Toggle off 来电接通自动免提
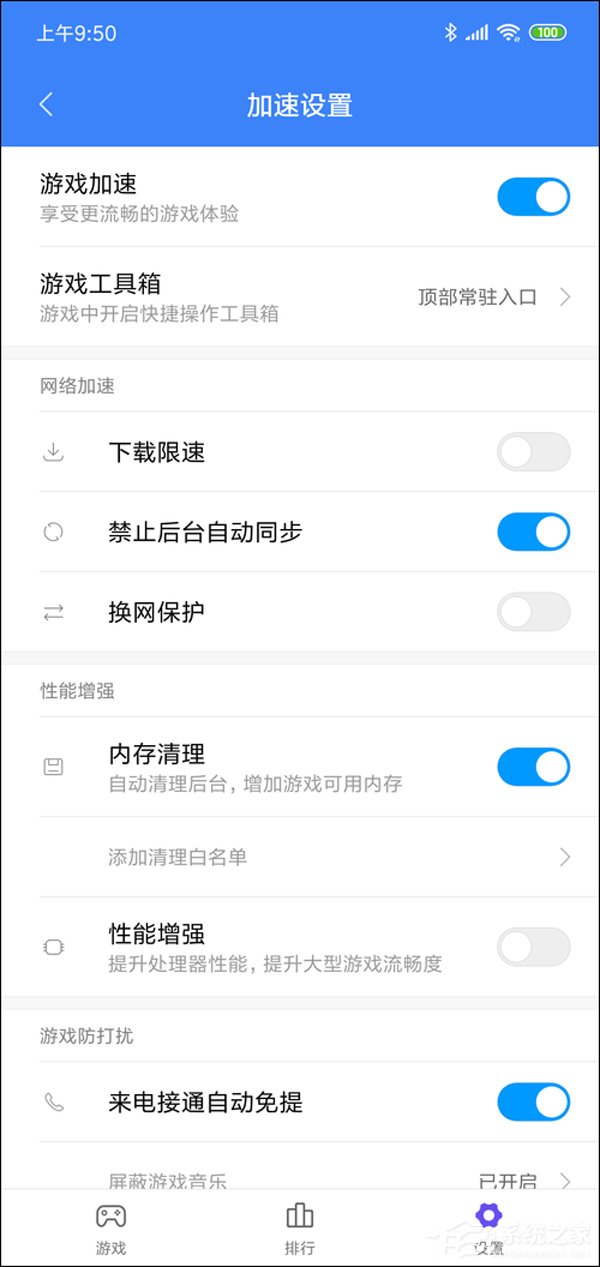Viewport: 600px width, 1267px height. pyautogui.click(x=533, y=1102)
